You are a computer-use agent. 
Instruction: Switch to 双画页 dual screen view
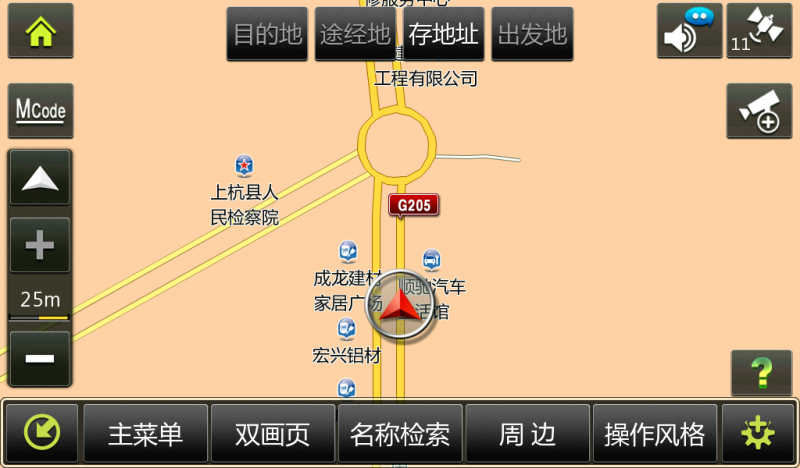(272, 434)
